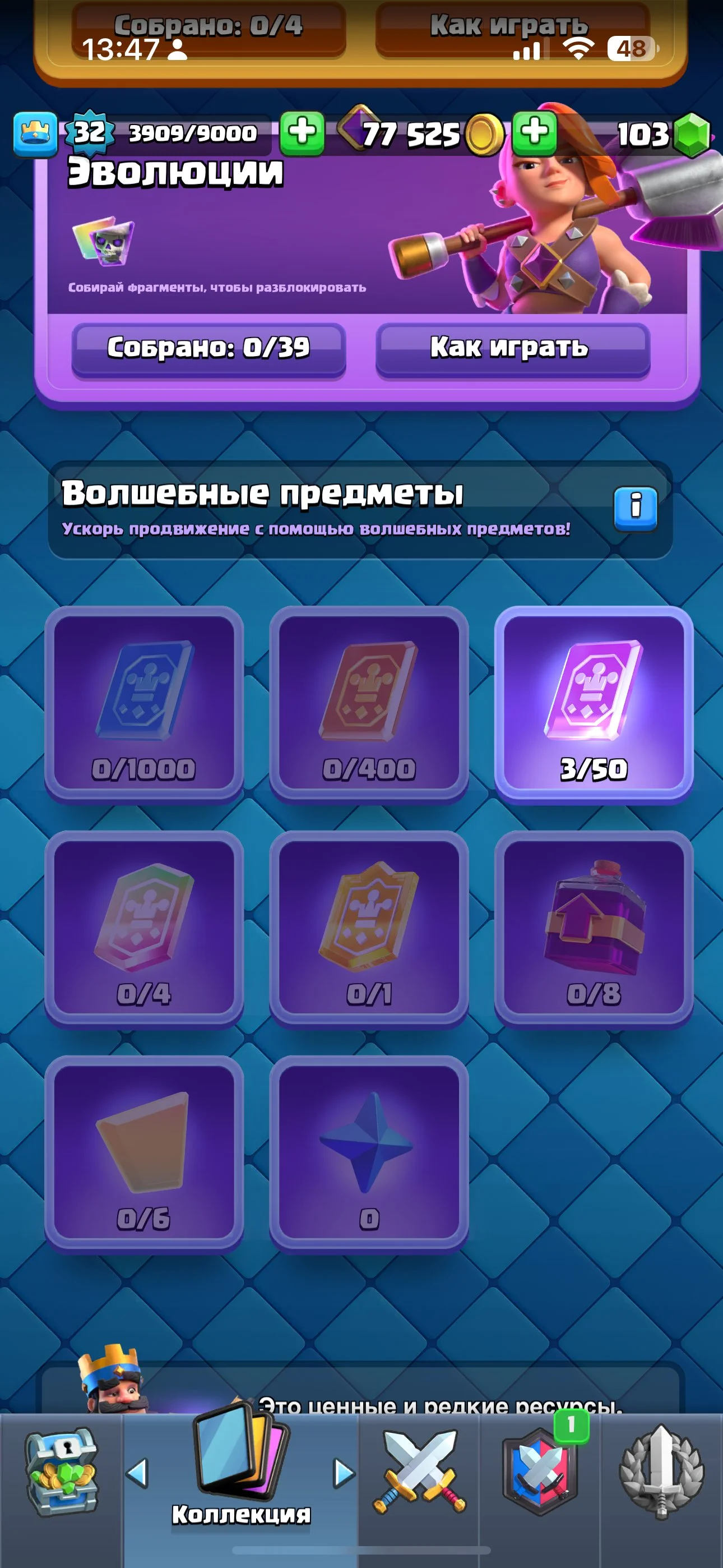
Task: Open the potion item showing 0/8
Action: (x=594, y=928)
